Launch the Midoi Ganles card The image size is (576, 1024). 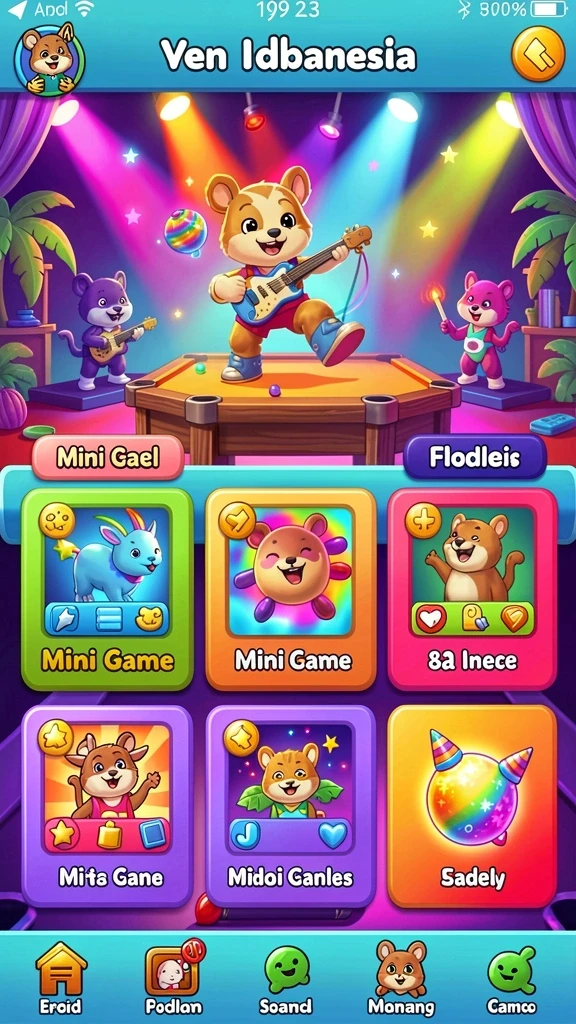(x=291, y=806)
